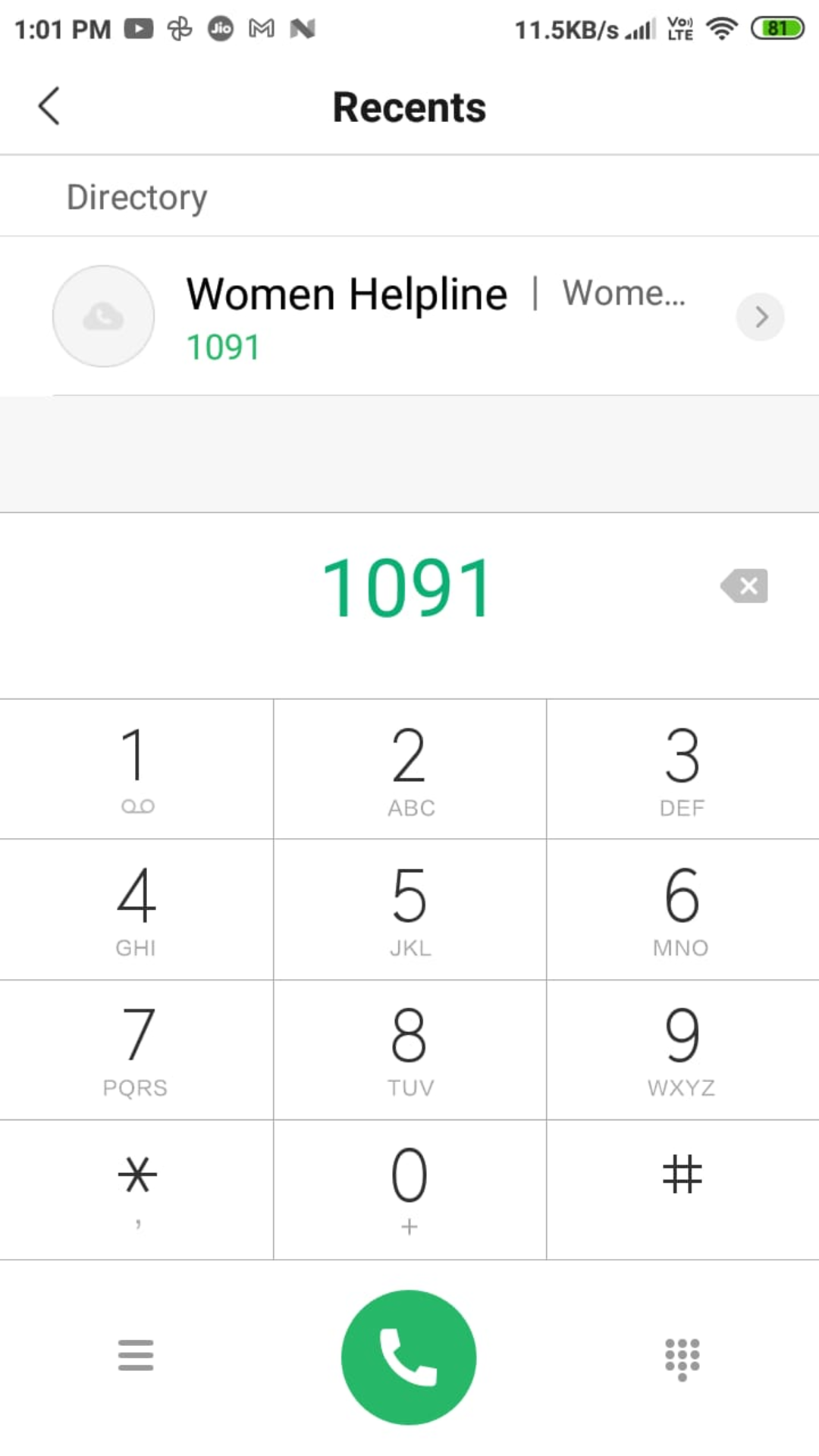Call 1091 with the green call button
The image size is (819, 1456).
pyautogui.click(x=409, y=1357)
